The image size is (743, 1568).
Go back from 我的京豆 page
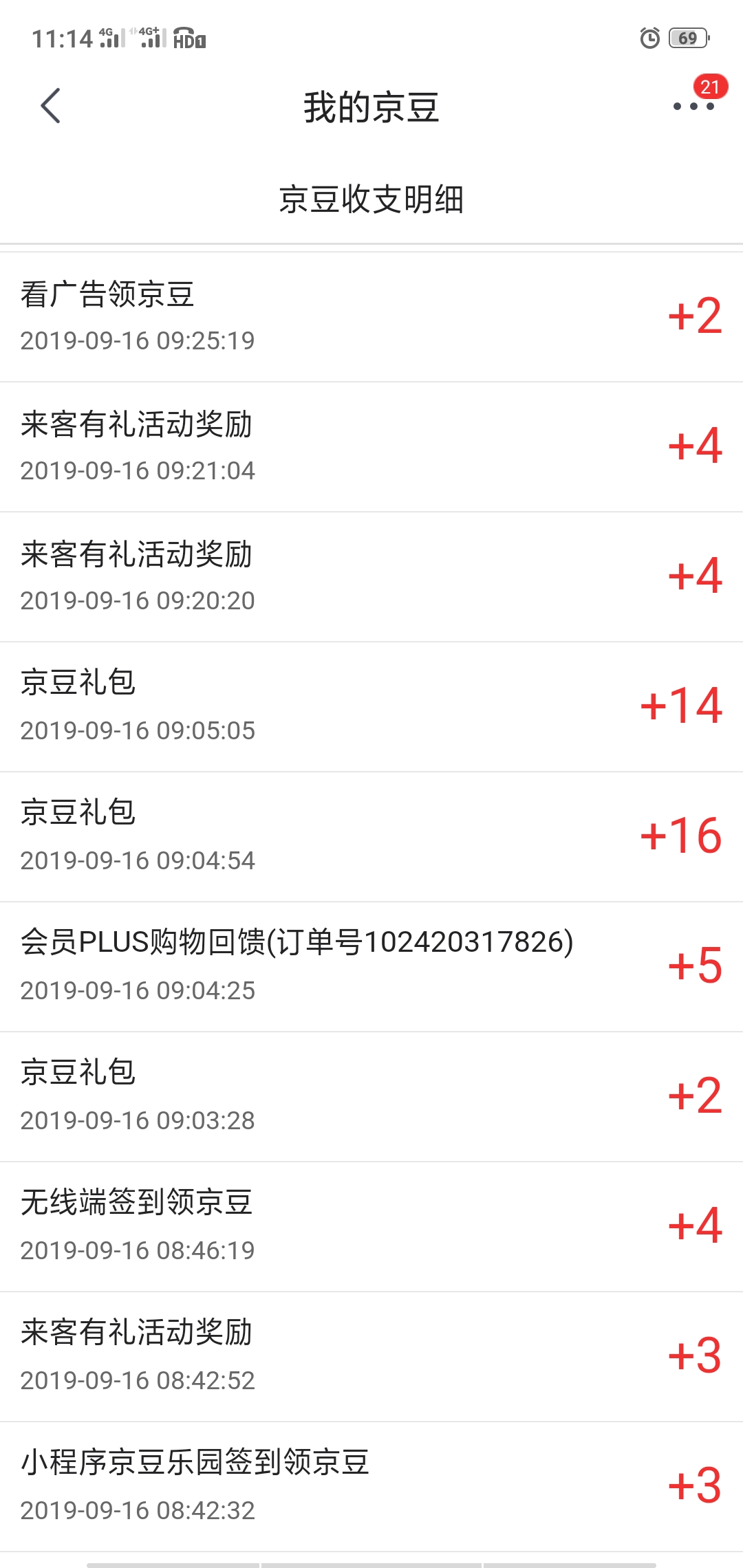(50, 106)
